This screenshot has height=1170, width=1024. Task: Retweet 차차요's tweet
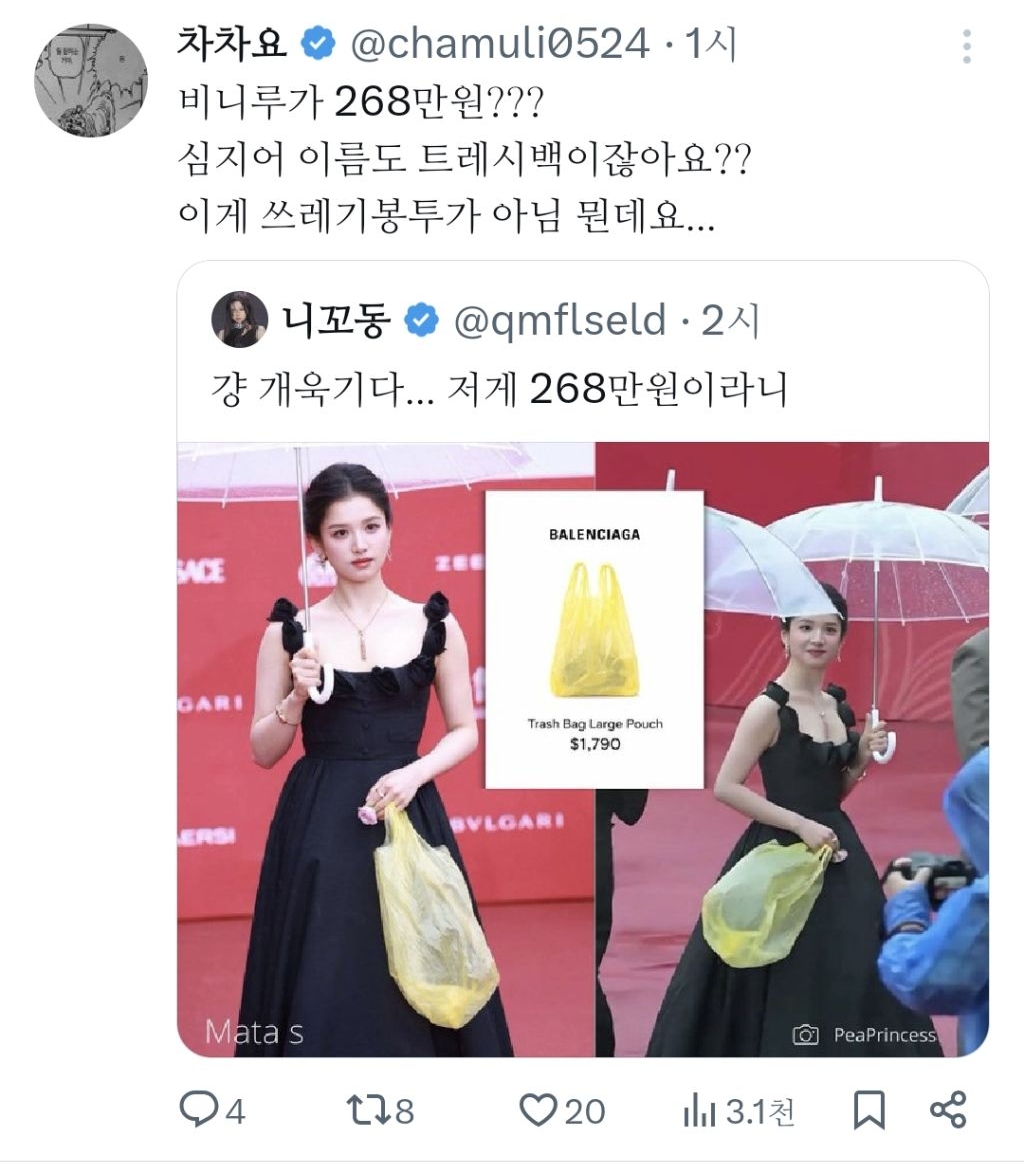click(381, 1110)
